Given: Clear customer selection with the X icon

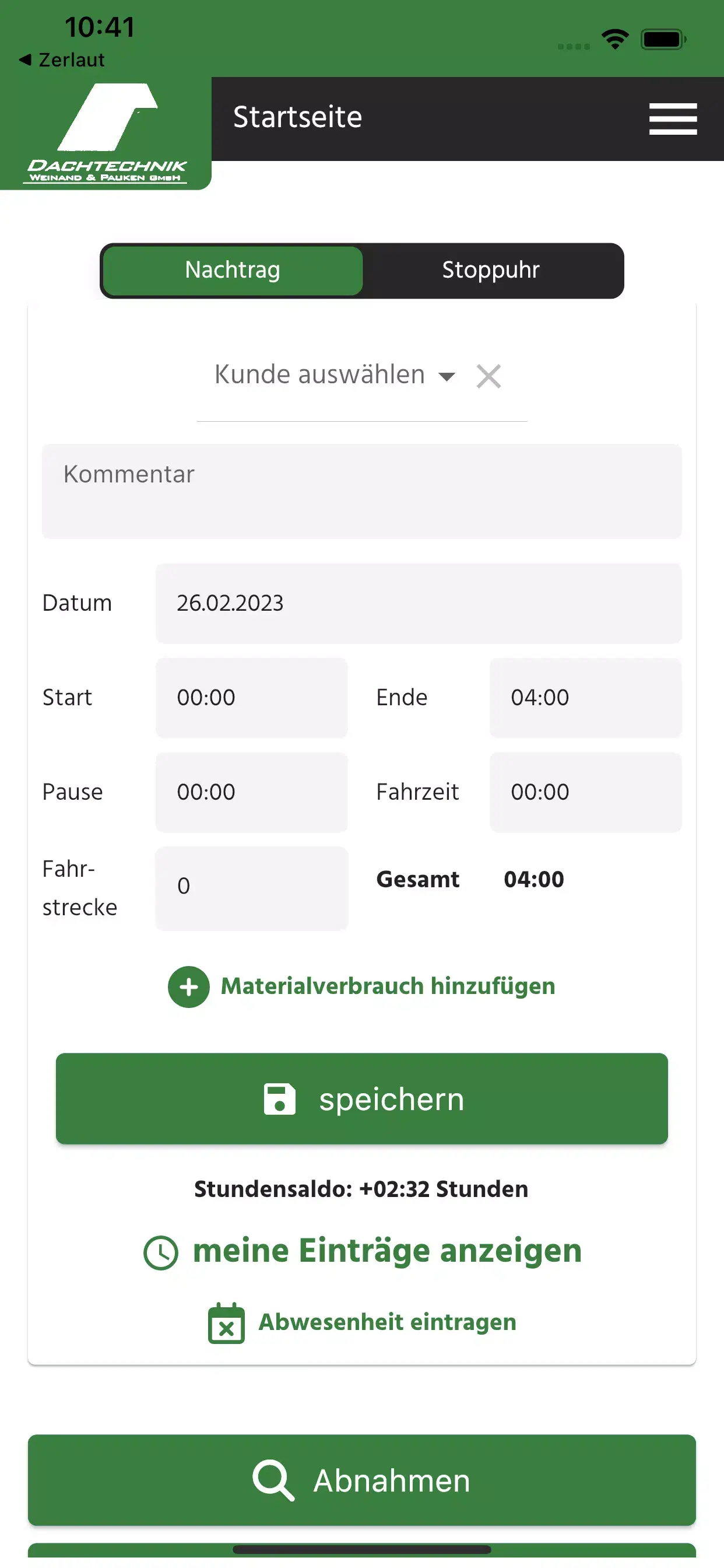Looking at the screenshot, I should click(x=488, y=376).
